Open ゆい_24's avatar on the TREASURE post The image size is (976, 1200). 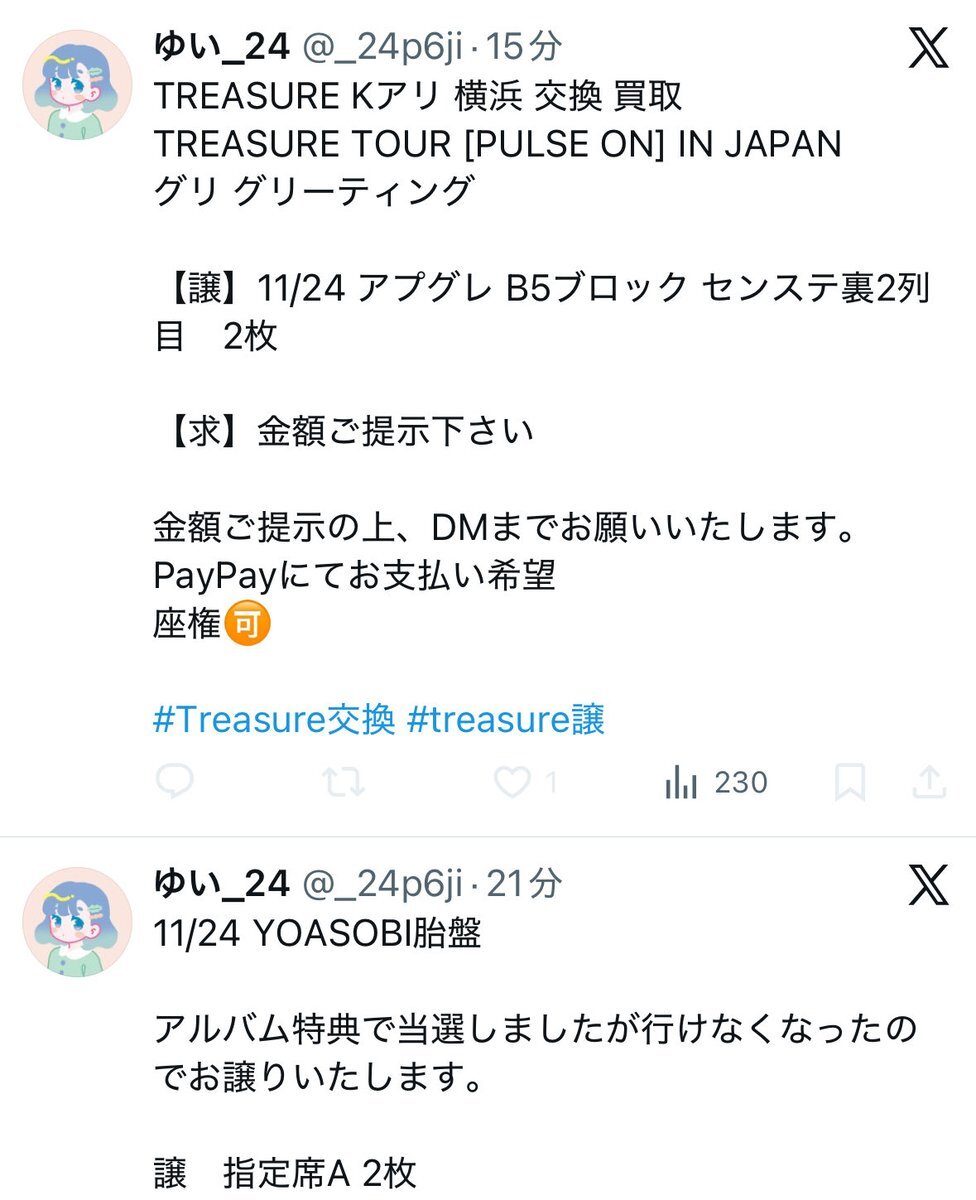click(78, 84)
